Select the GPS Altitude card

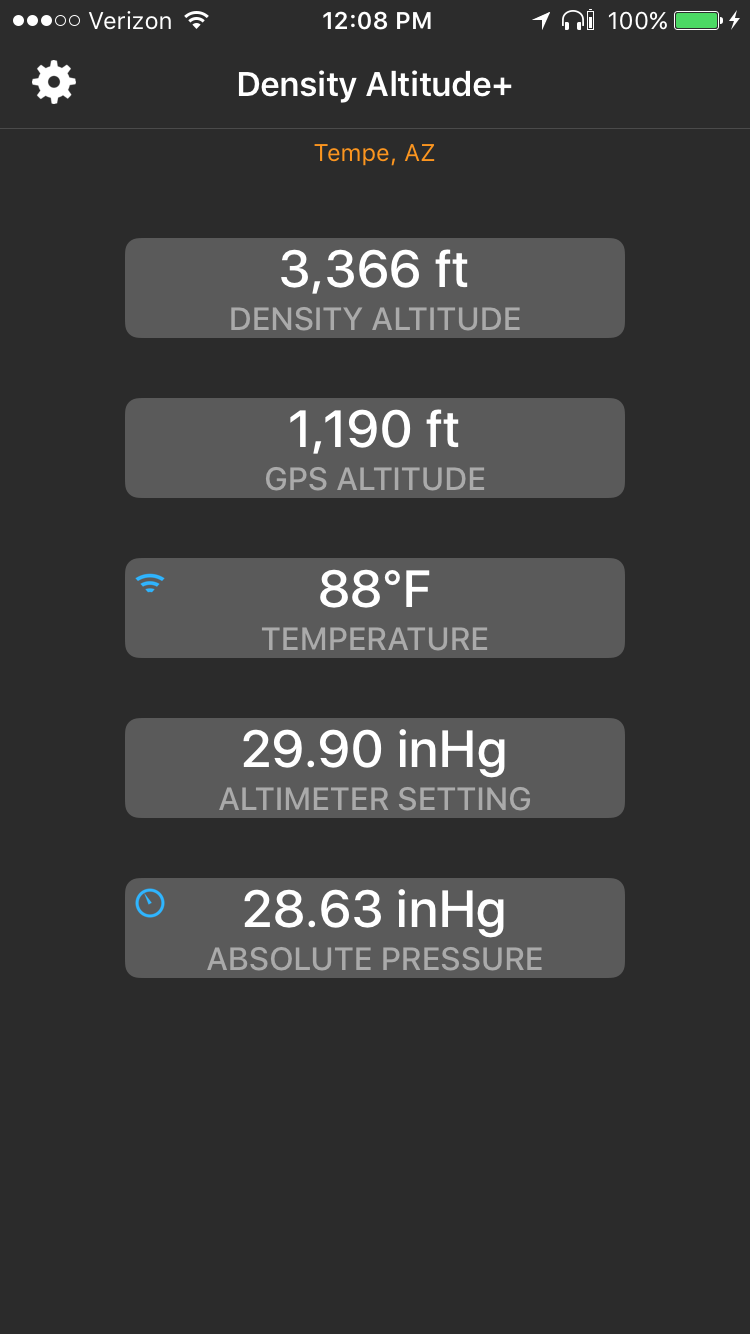(375, 448)
